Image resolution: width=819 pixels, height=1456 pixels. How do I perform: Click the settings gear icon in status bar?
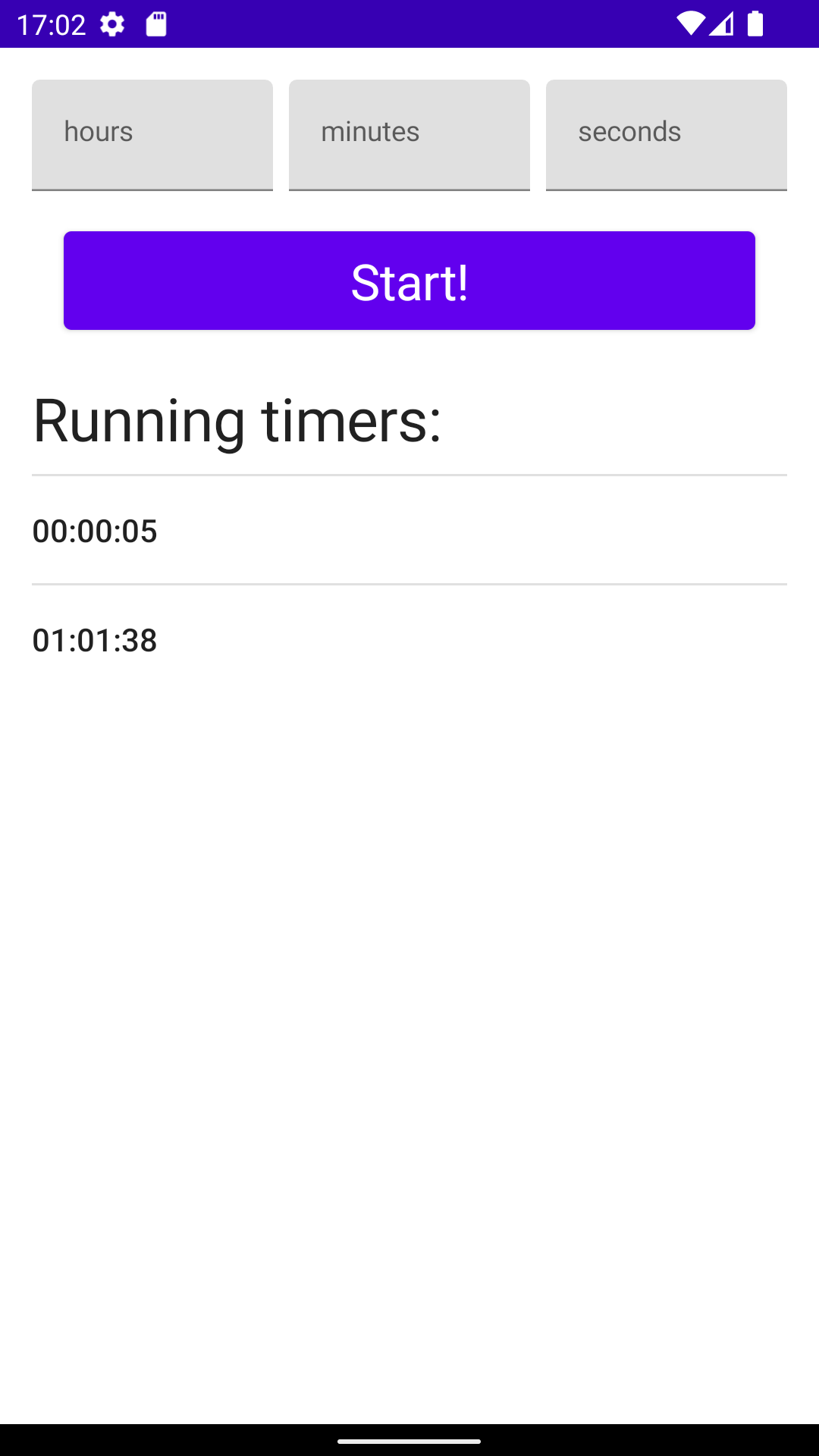click(111, 24)
